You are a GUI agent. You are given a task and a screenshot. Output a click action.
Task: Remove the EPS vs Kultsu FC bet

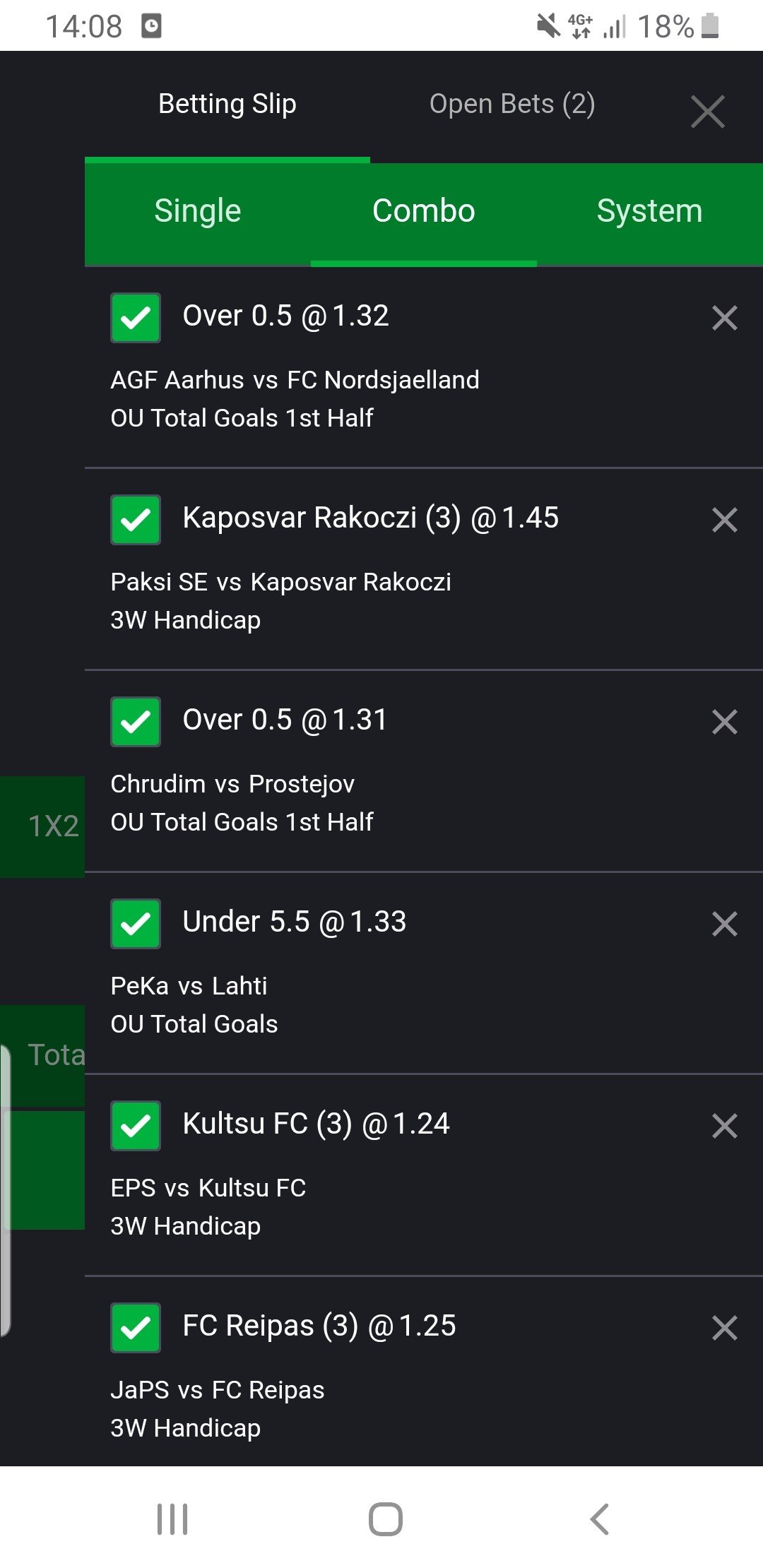click(724, 1126)
